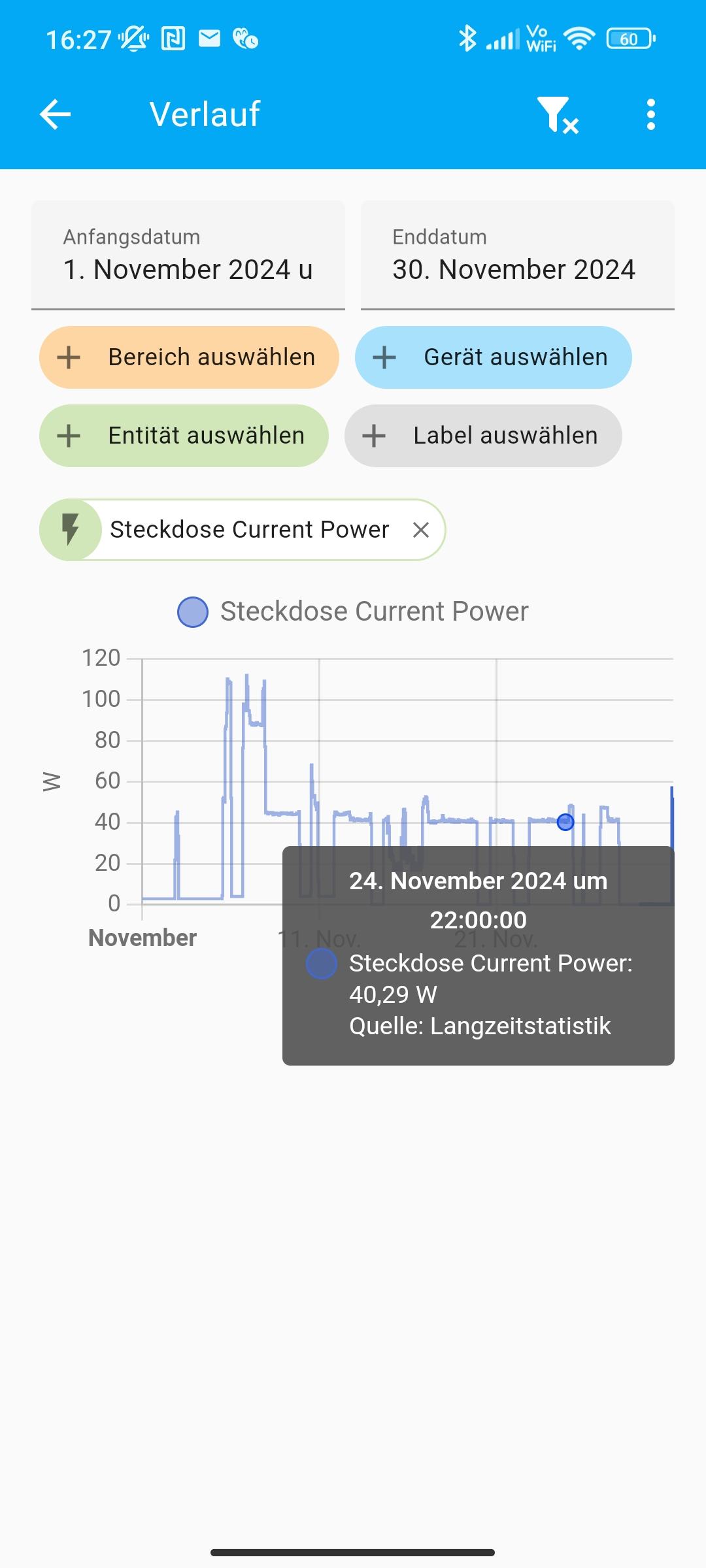The image size is (706, 1568).
Task: Choose Entität auswählen chip
Action: (x=184, y=436)
